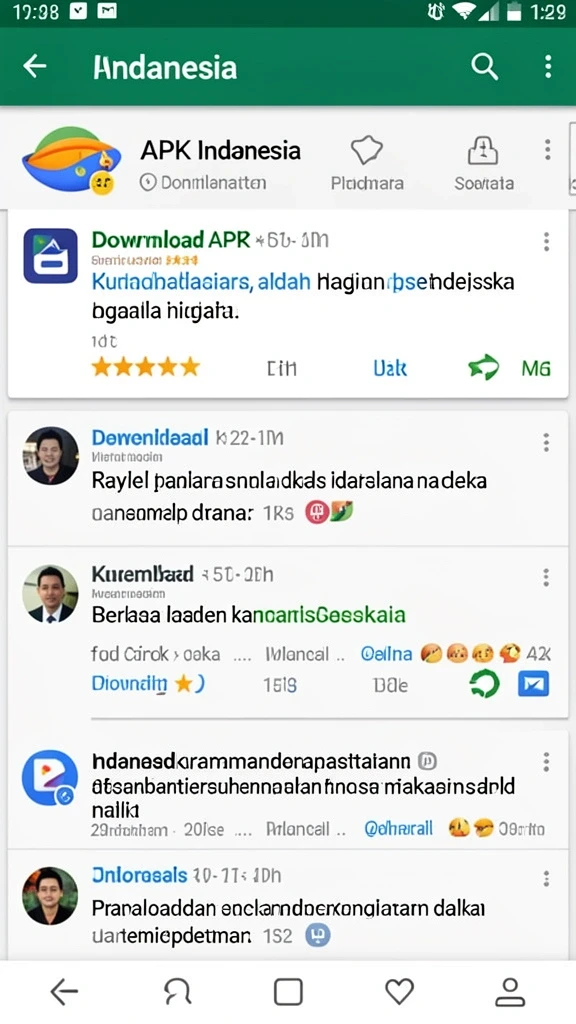Open overflow menu on the Indanesd post
The width and height of the screenshot is (576, 1024).
point(546,761)
